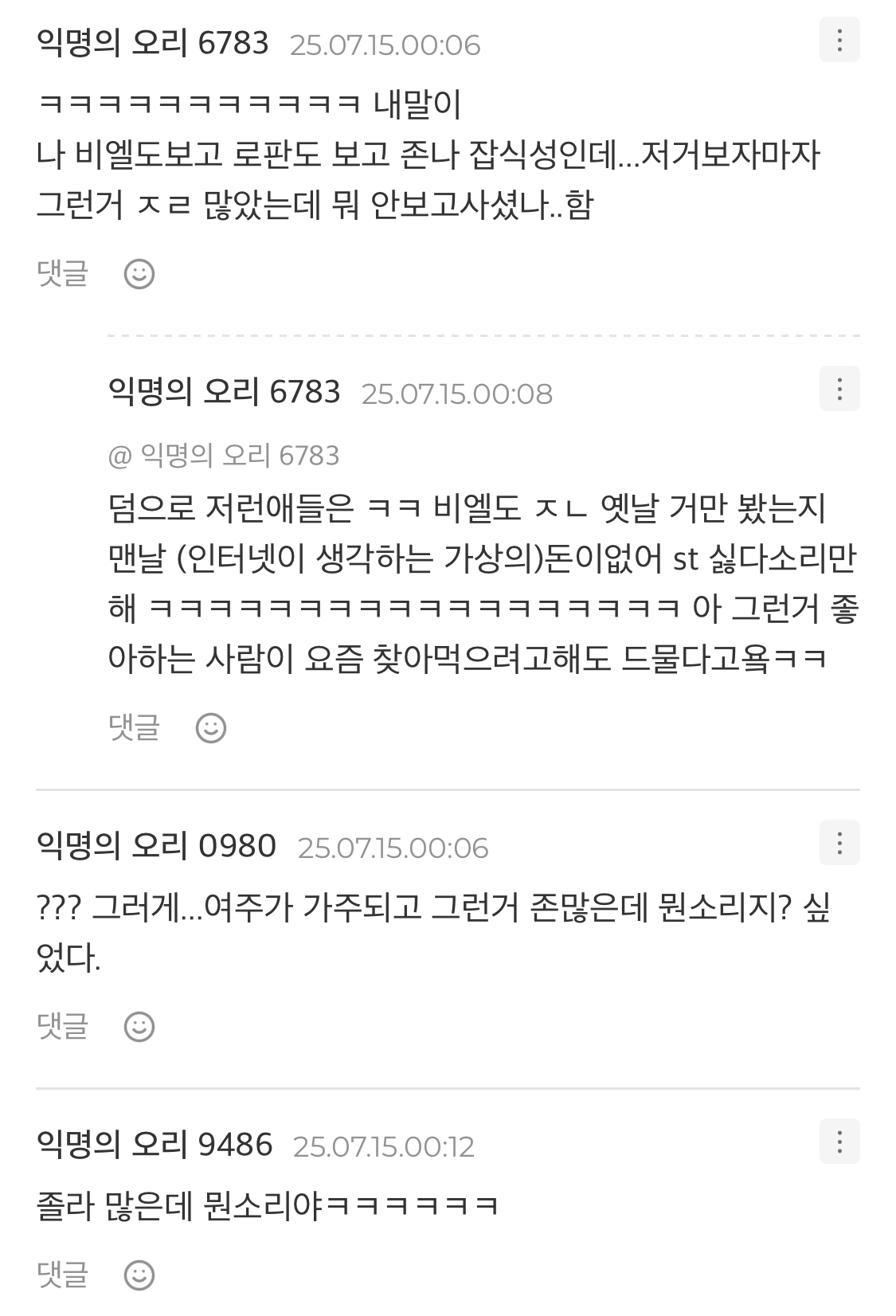Image resolution: width=896 pixels, height=1316 pixels.
Task: Tap 댓글 under the 덤으로 저런애들은 reply
Action: (134, 727)
